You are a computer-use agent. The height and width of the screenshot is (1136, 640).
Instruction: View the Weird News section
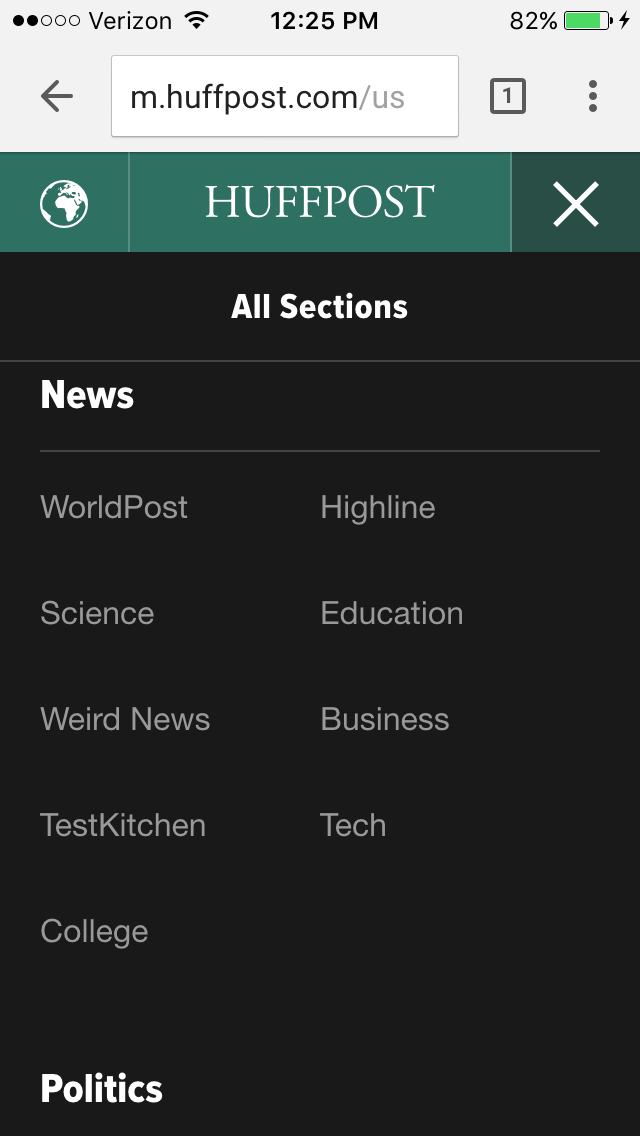point(125,719)
